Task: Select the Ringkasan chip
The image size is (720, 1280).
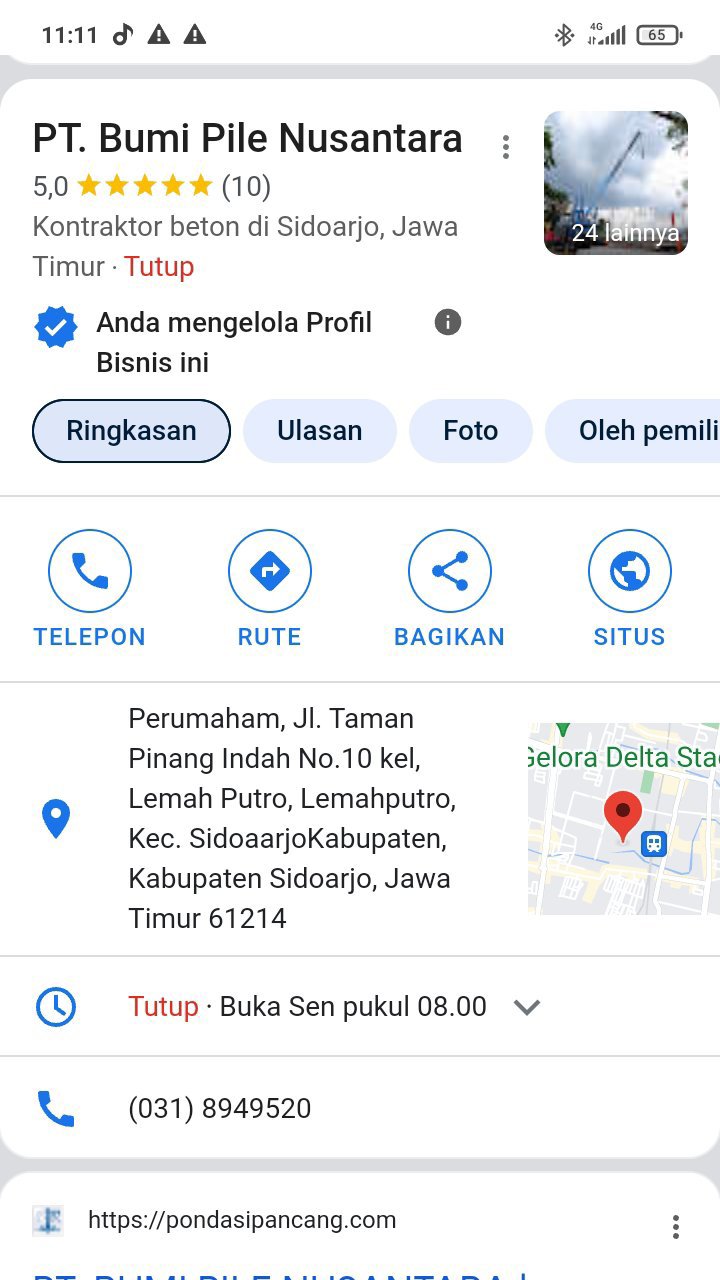Action: click(x=131, y=431)
